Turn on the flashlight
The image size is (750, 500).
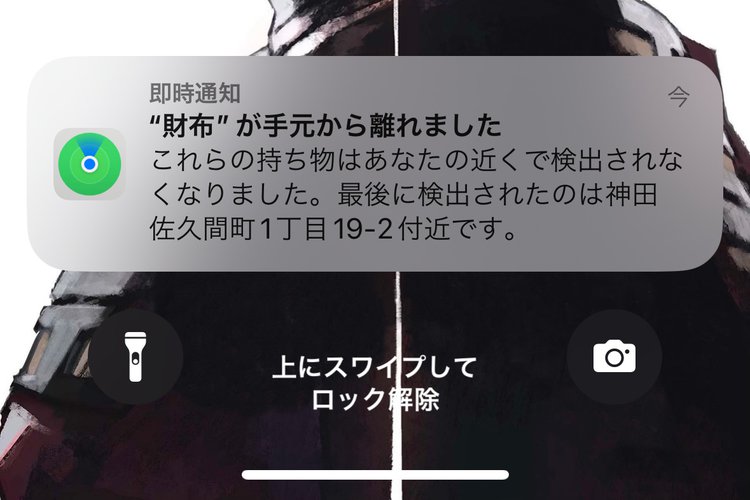click(x=135, y=356)
